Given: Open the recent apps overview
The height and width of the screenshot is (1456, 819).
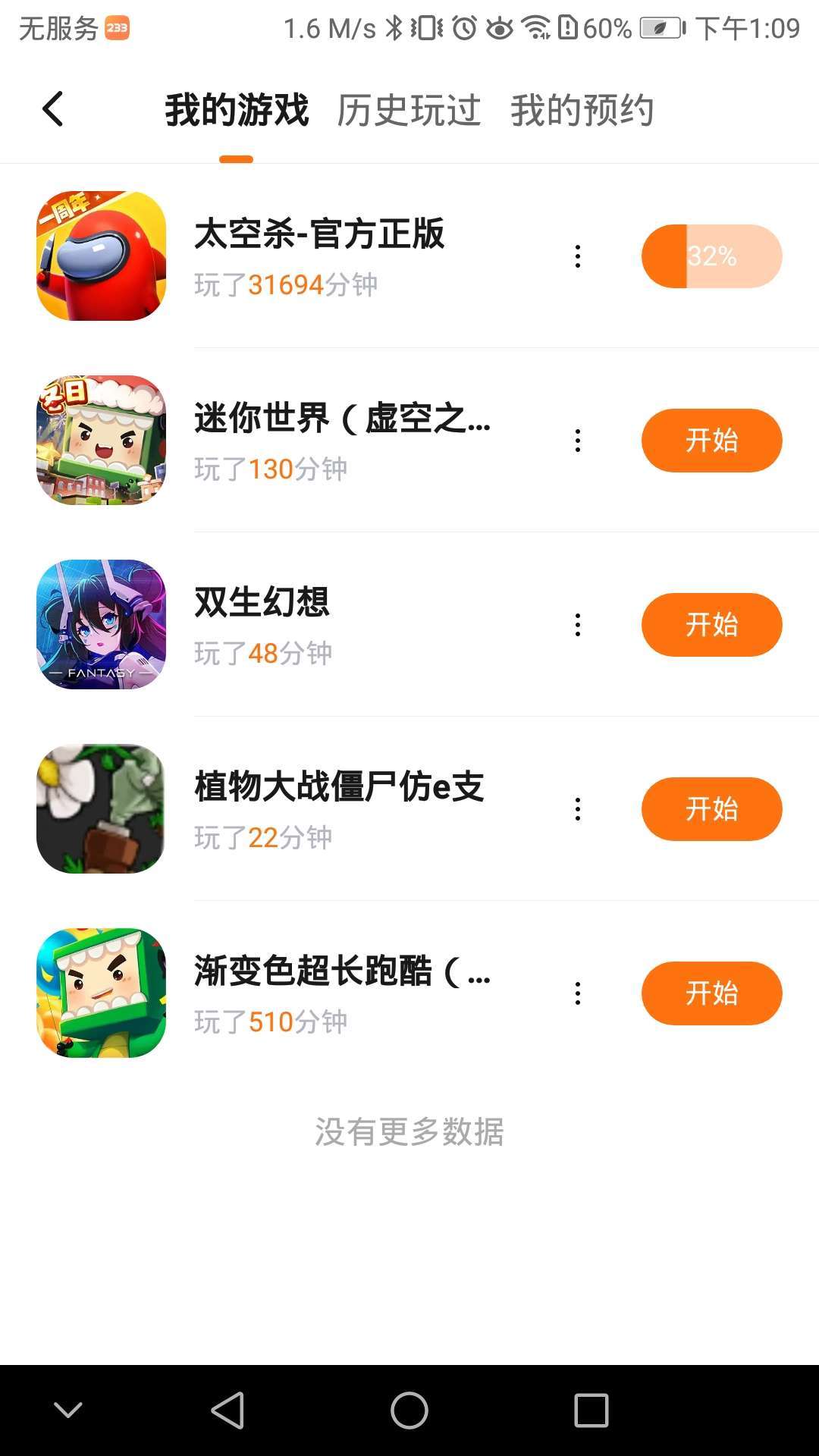Looking at the screenshot, I should 591,1410.
